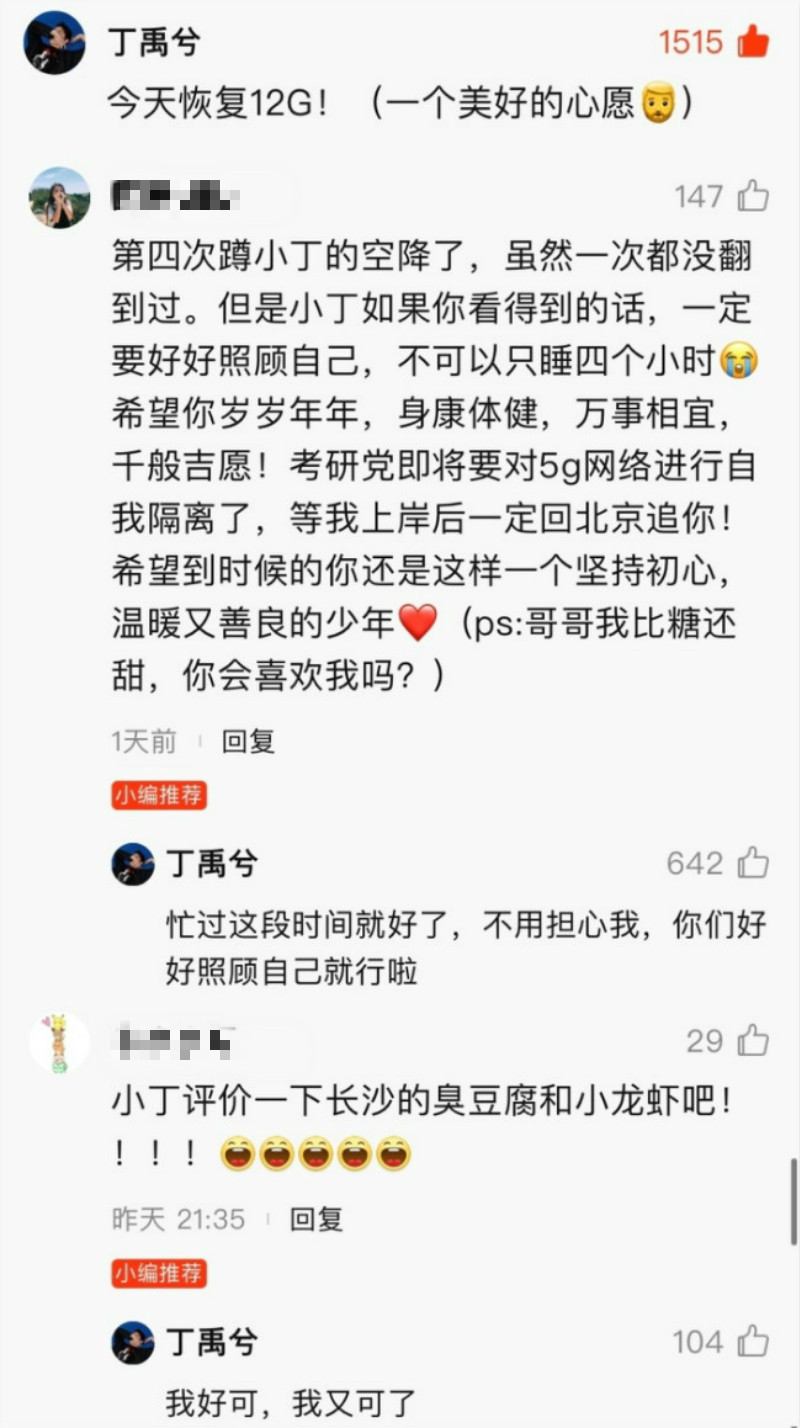Like the comment with 147 likes

point(752,196)
